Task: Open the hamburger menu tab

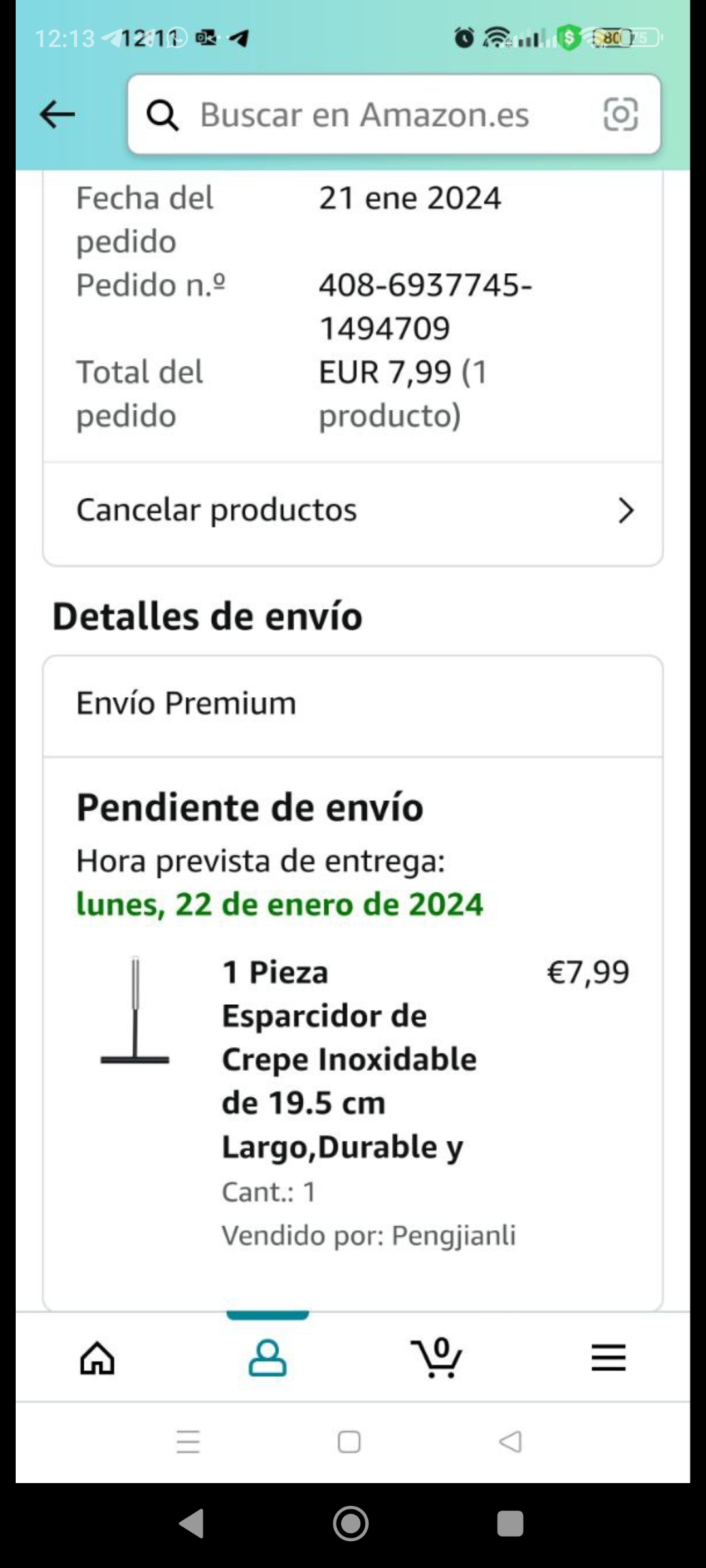Action: [608, 1358]
